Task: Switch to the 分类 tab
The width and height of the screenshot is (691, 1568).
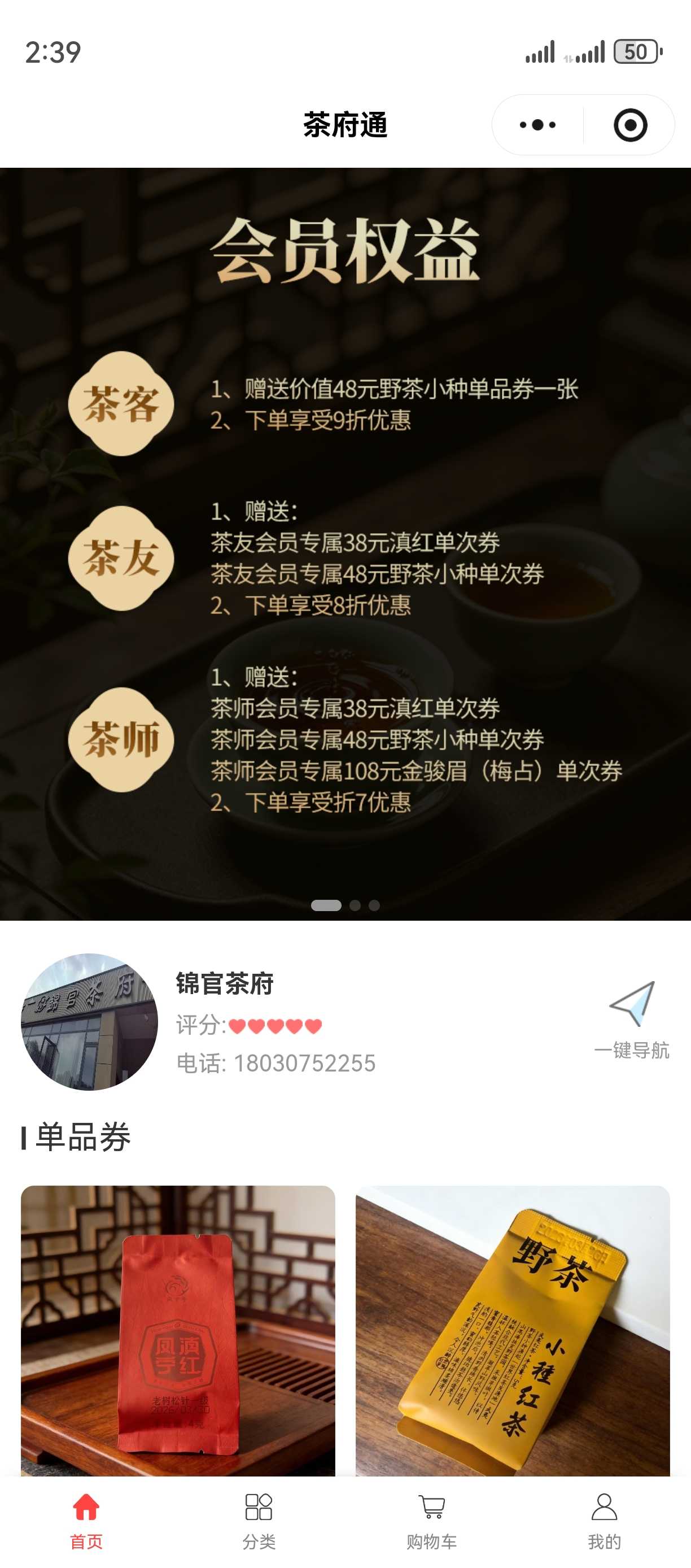Action: [259, 1521]
